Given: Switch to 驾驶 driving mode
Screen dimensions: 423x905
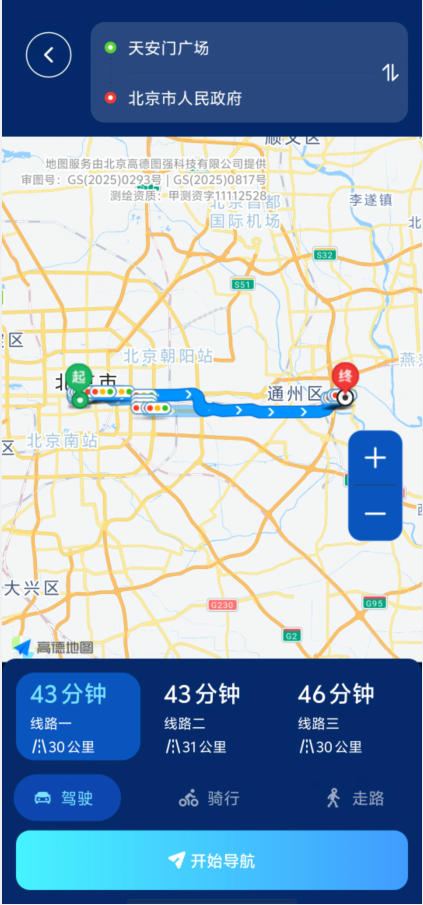Looking at the screenshot, I should pyautogui.click(x=67, y=798).
